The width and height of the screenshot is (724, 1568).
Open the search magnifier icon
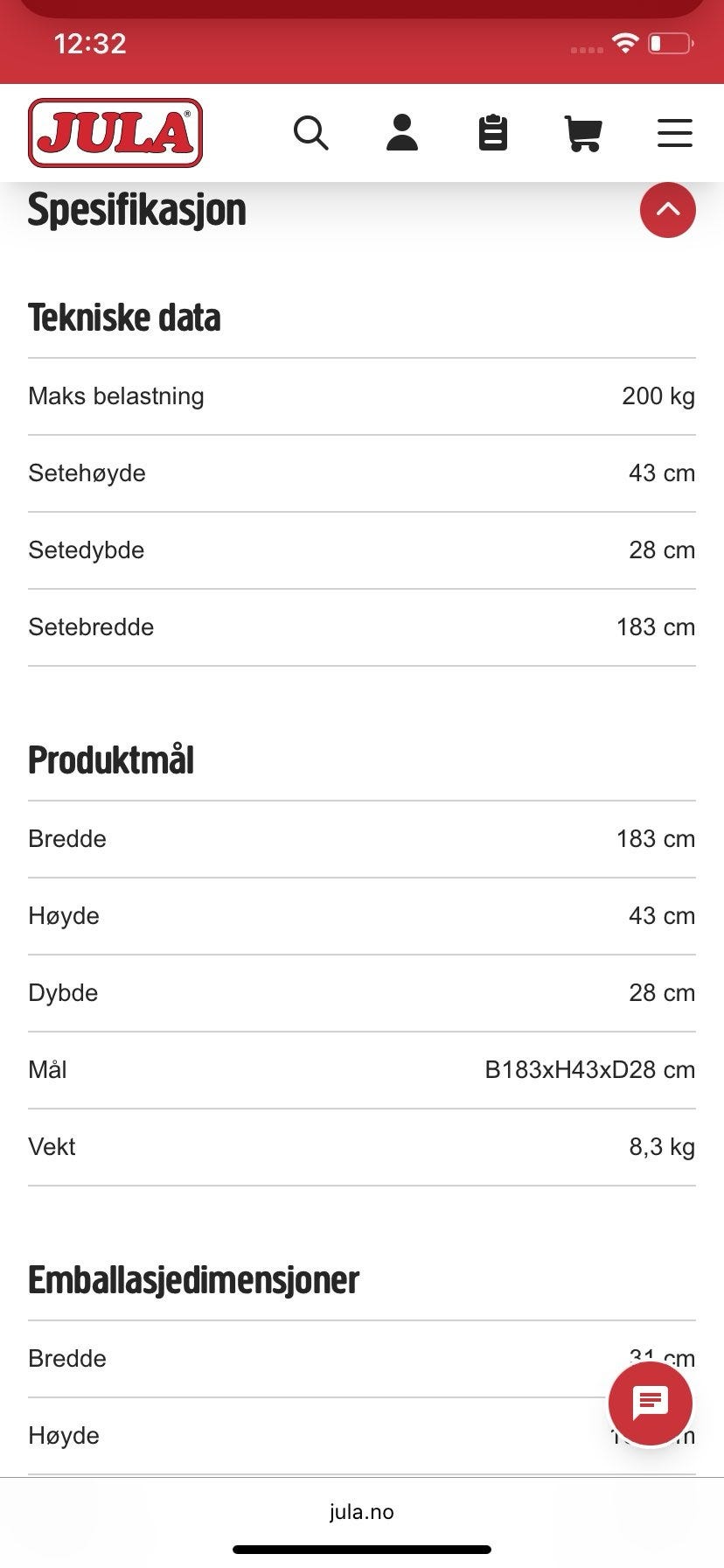(310, 133)
